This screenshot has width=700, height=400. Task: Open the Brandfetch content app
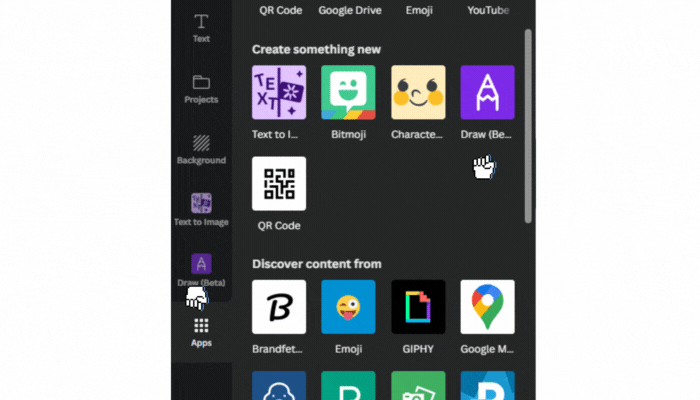click(x=279, y=307)
